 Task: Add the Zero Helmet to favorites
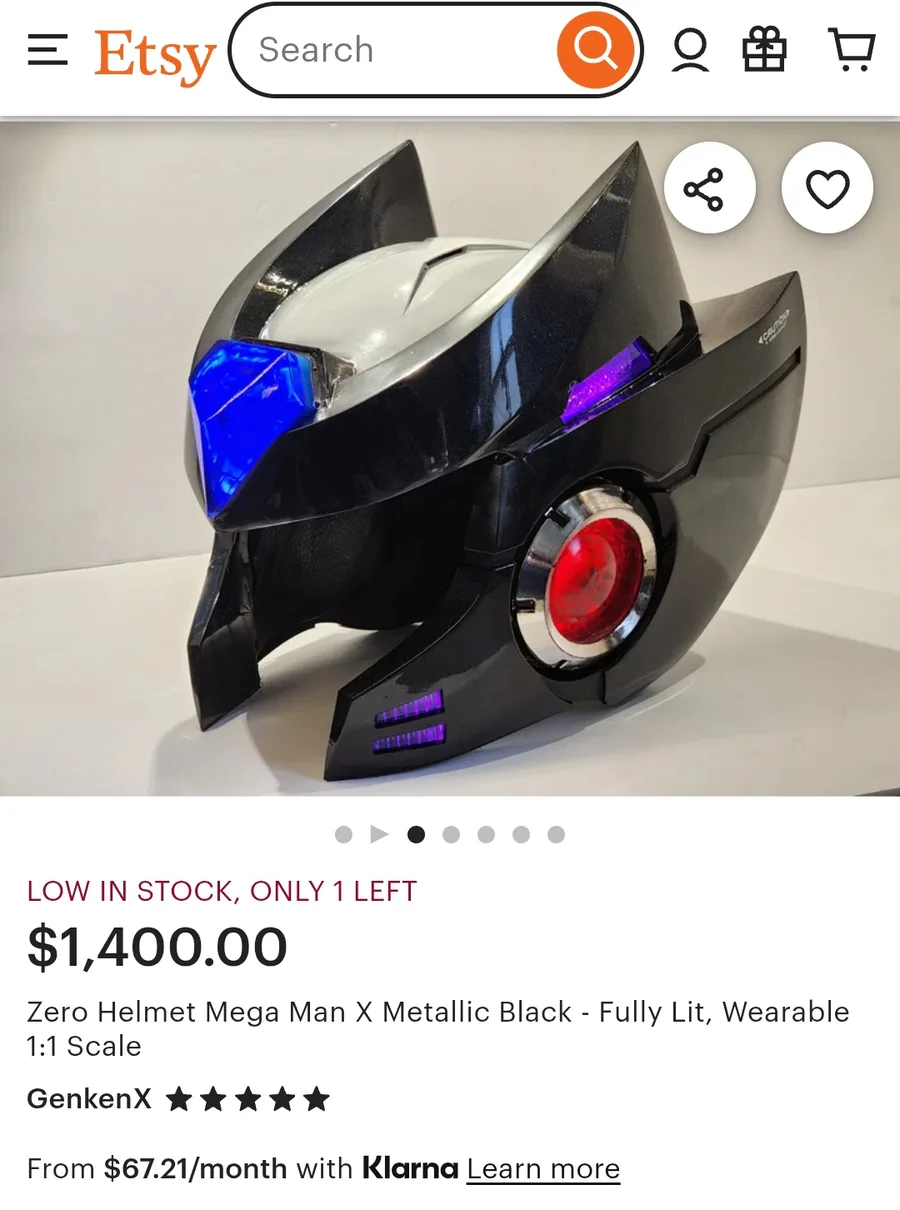point(827,189)
